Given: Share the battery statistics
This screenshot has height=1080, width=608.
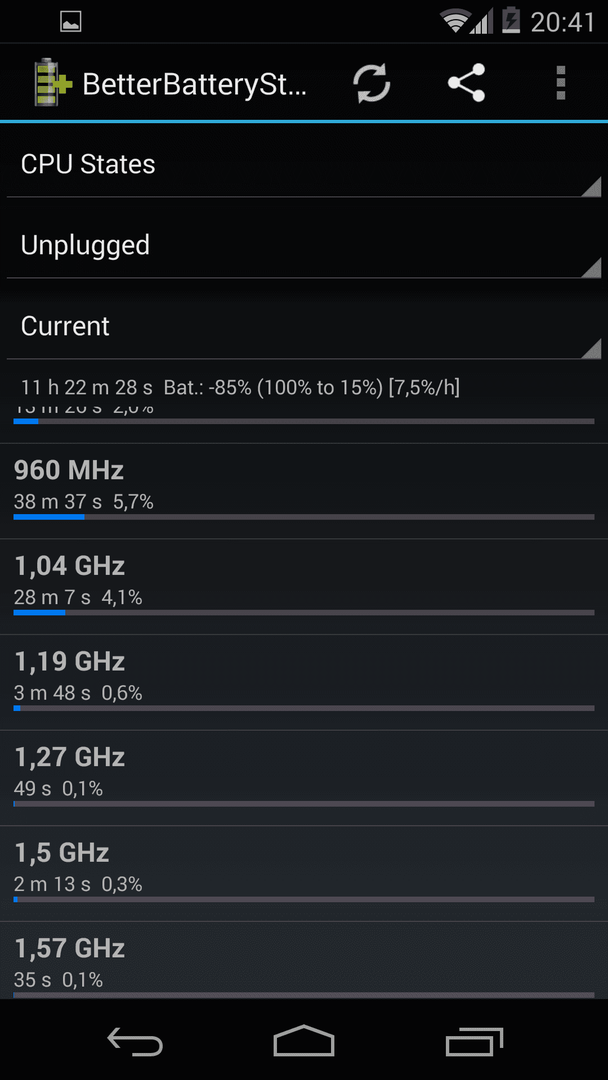Looking at the screenshot, I should (467, 83).
